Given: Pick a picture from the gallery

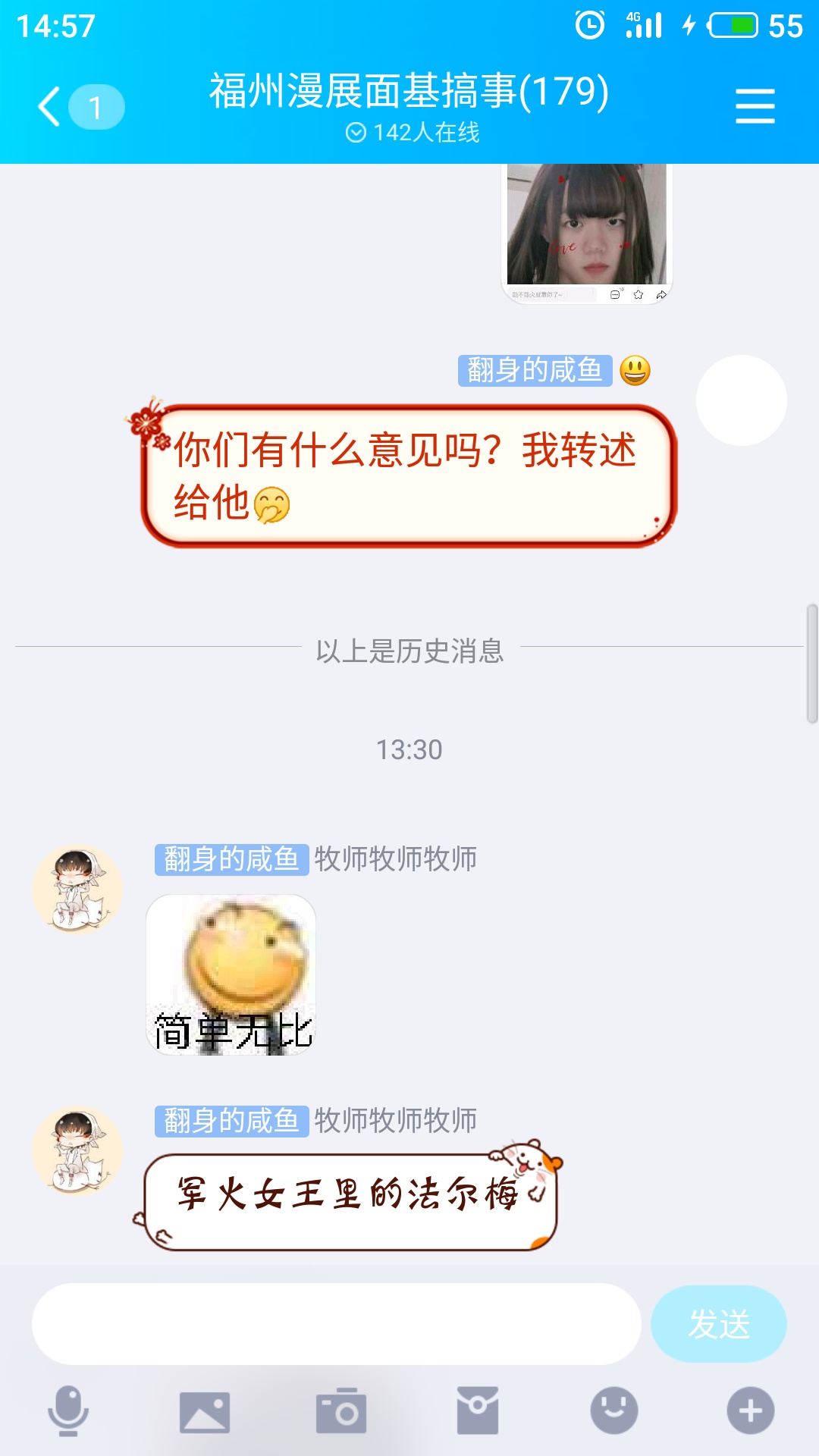Looking at the screenshot, I should pos(205,1412).
